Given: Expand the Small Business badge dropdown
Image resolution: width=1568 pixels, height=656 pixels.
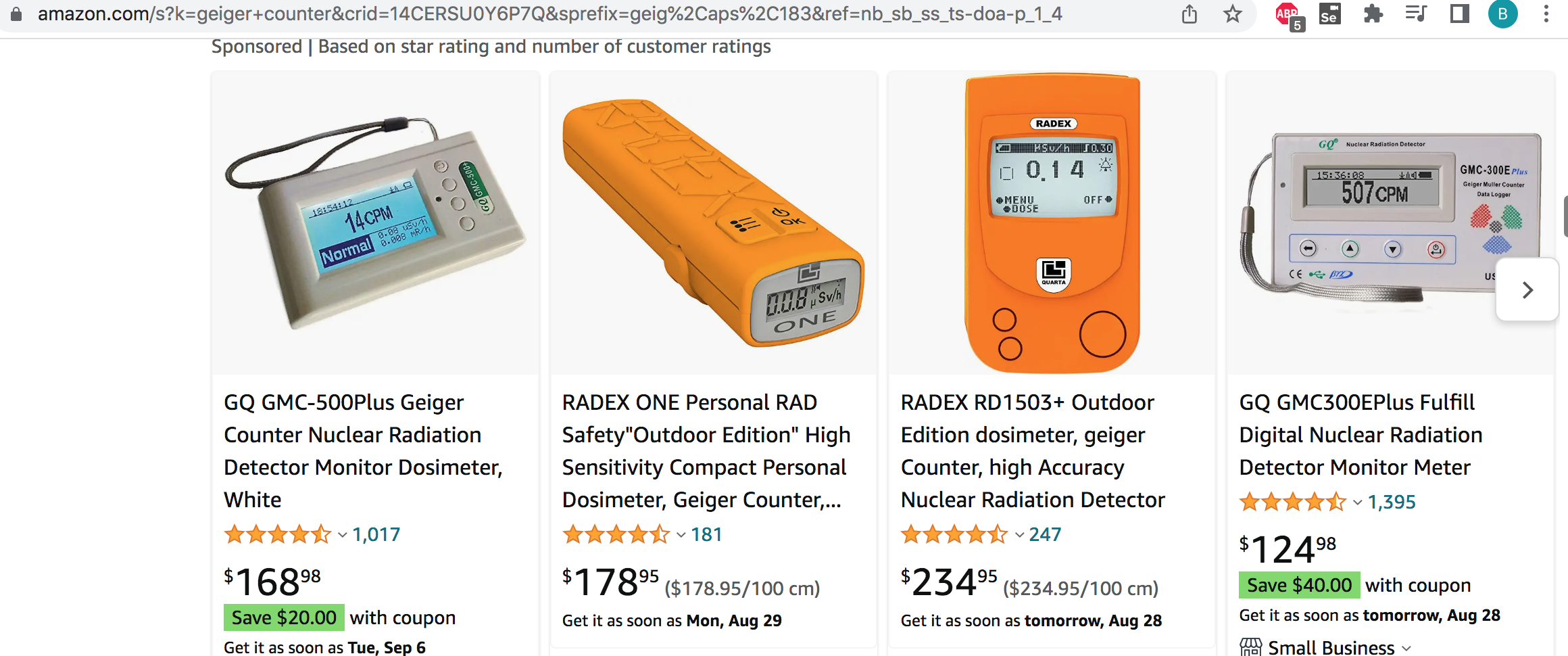Looking at the screenshot, I should click(x=1406, y=647).
